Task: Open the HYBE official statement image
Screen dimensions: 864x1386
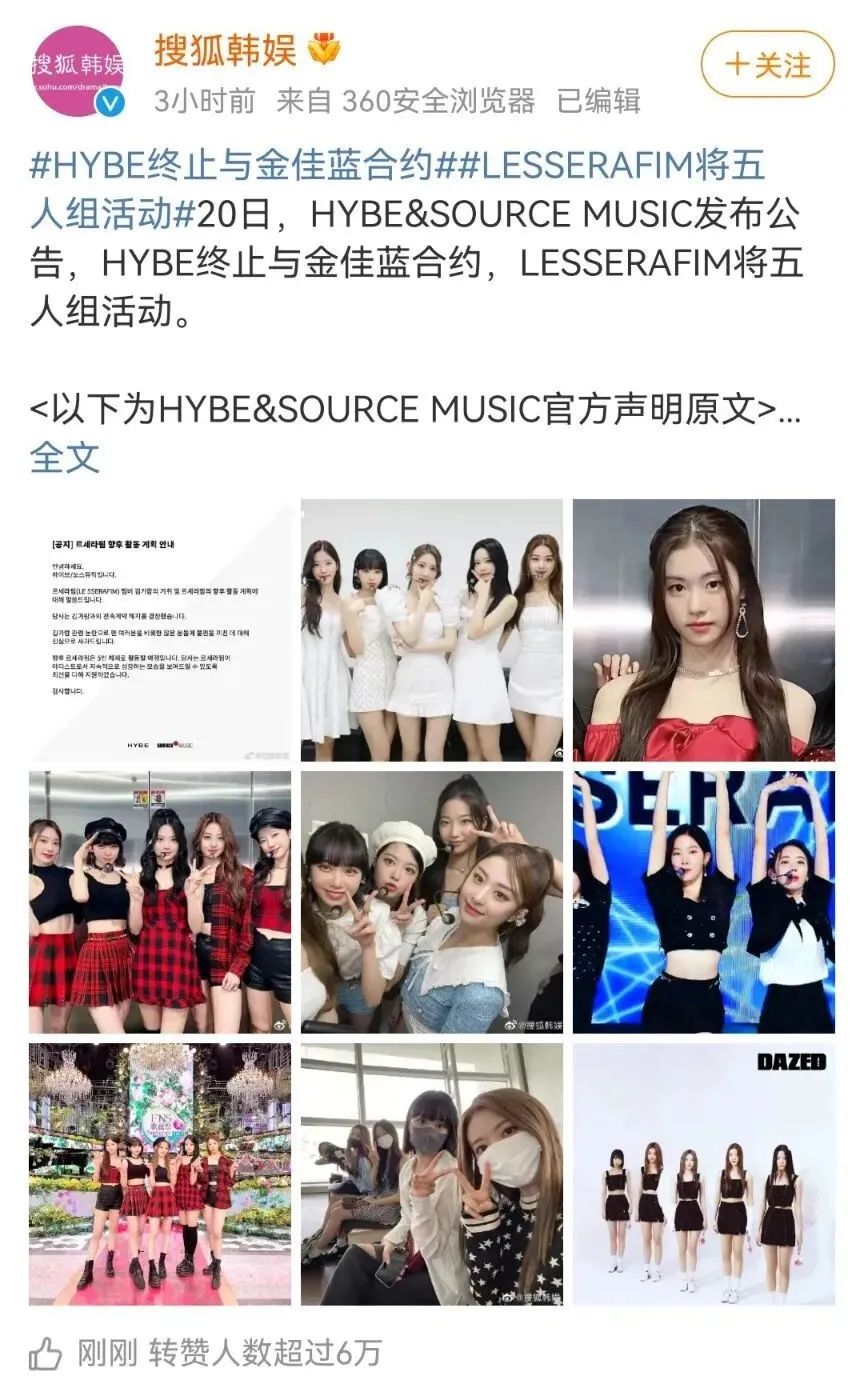Action: 160,631
